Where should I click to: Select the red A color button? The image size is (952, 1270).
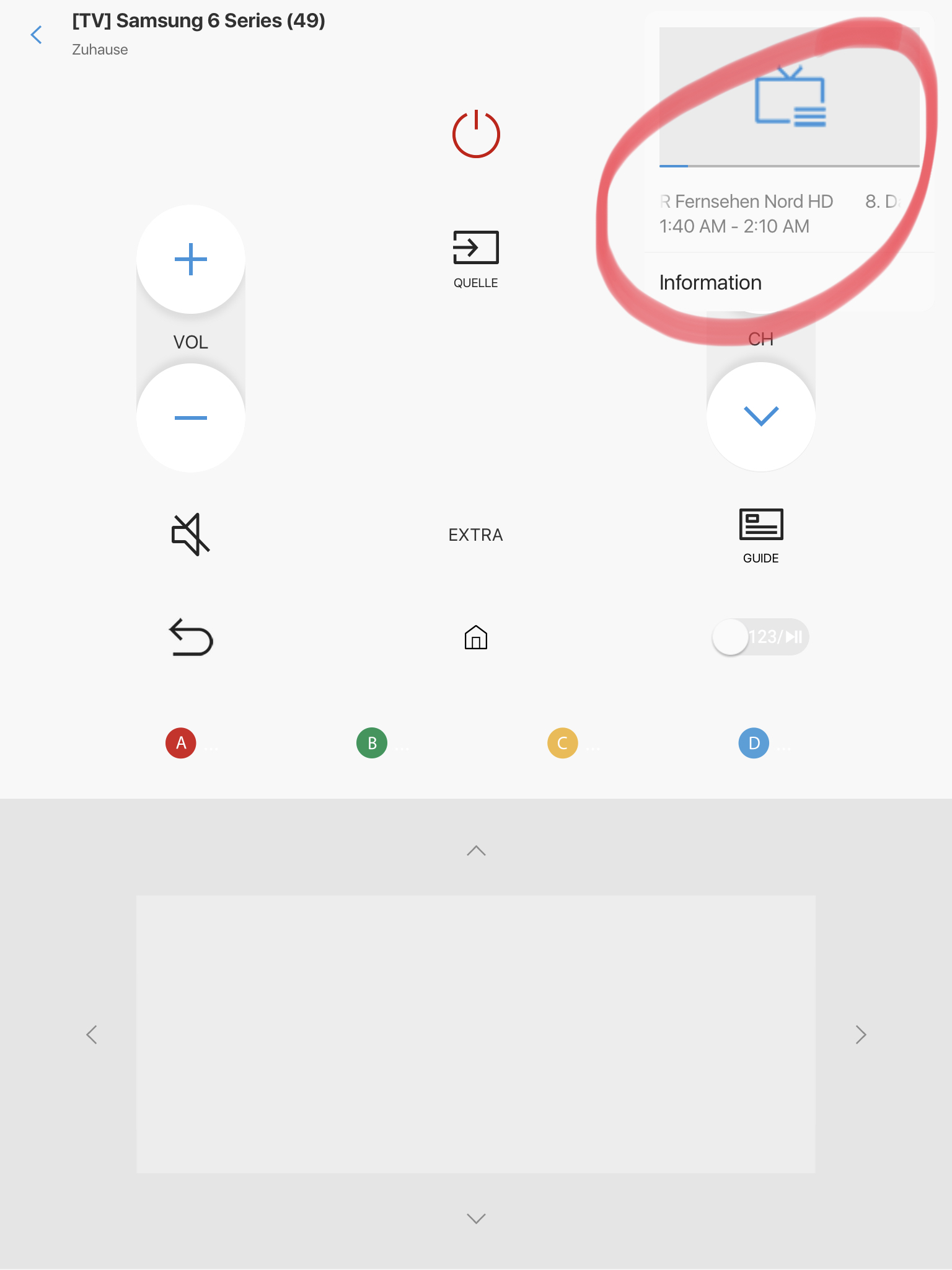[181, 743]
